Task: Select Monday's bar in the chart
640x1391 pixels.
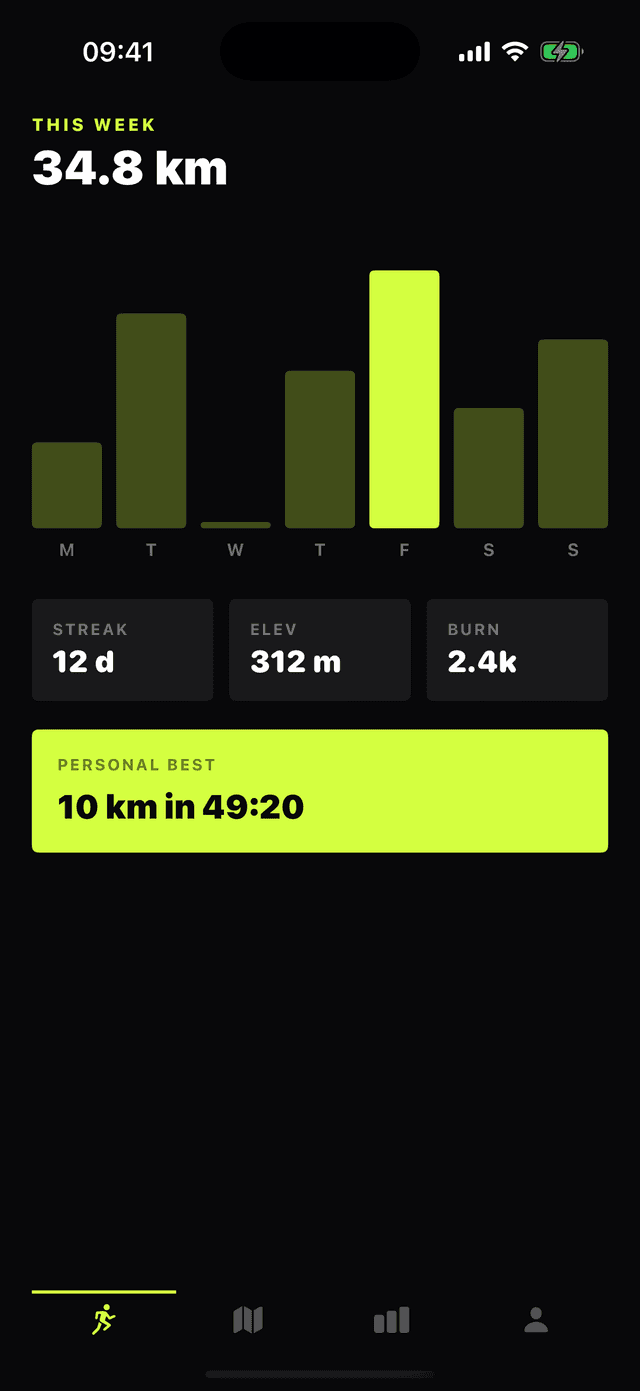Action: click(x=67, y=485)
